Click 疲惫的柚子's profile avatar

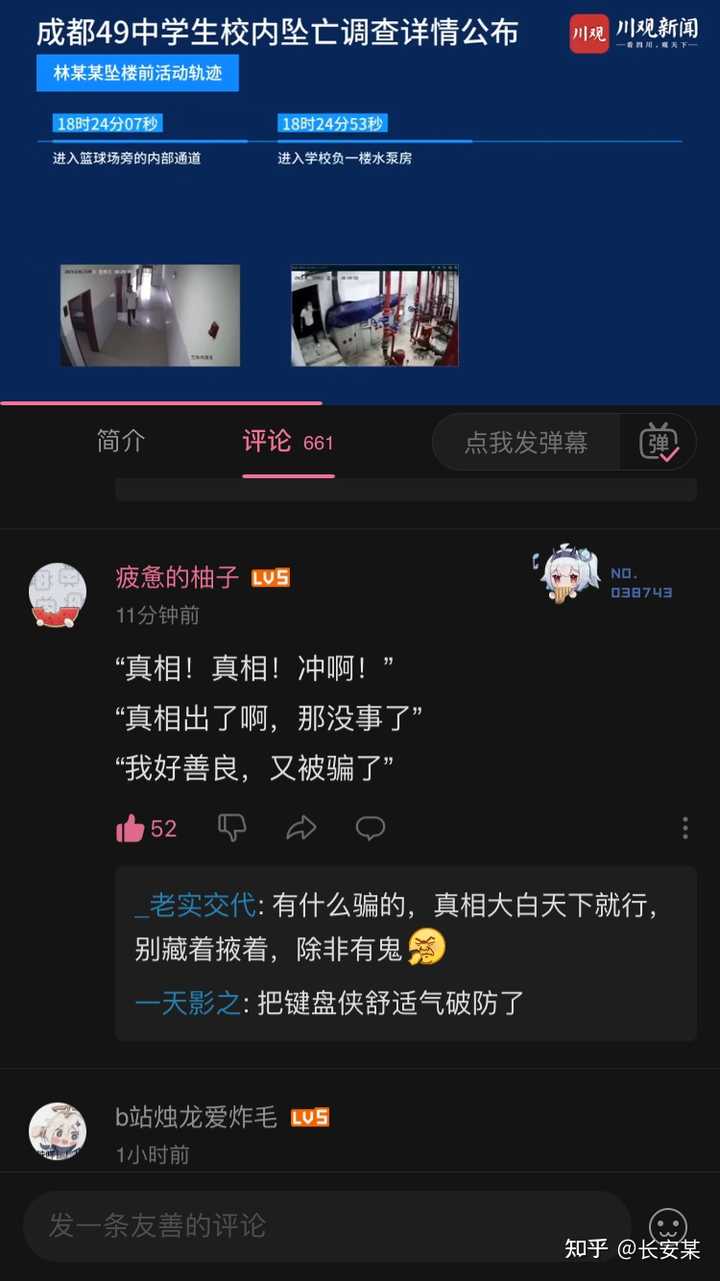click(x=57, y=592)
